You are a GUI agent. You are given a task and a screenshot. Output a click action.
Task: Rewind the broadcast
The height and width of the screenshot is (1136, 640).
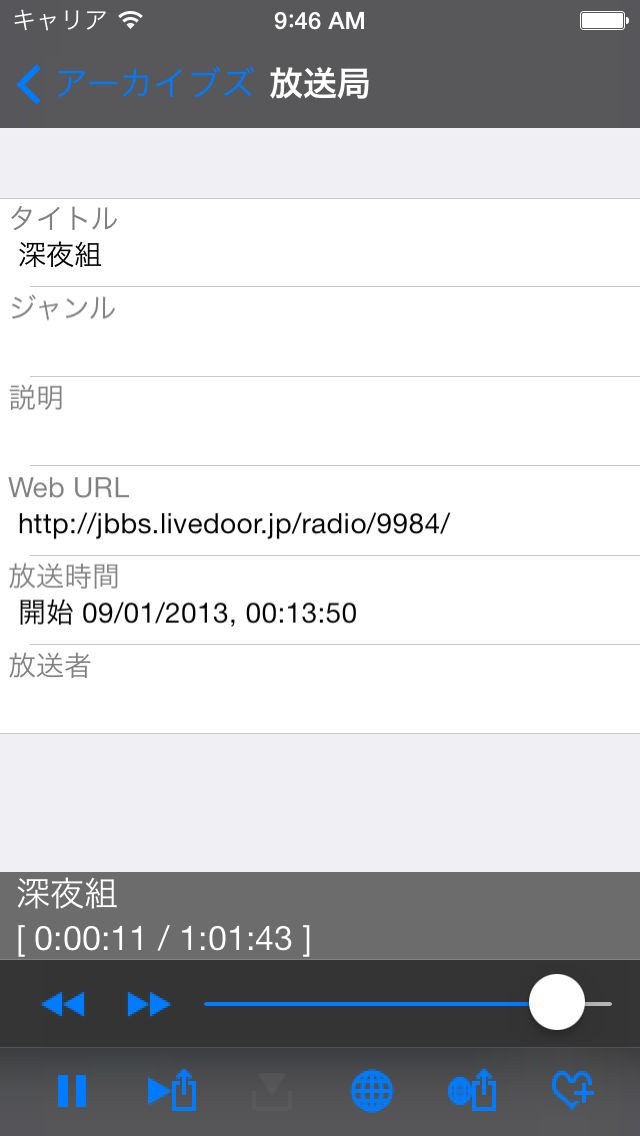[x=63, y=1004]
